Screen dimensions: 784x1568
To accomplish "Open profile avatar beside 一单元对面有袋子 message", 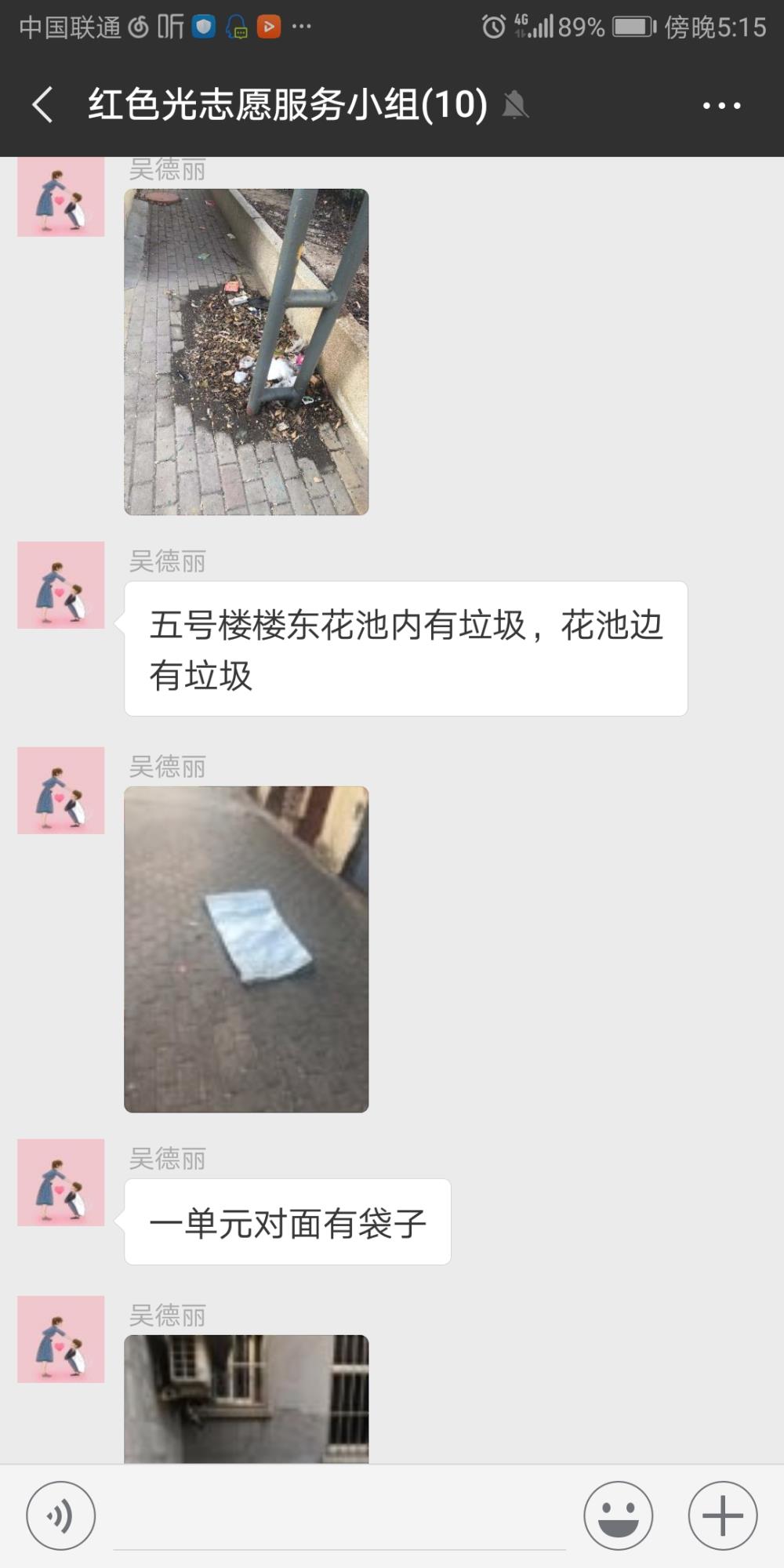I will click(x=61, y=1182).
